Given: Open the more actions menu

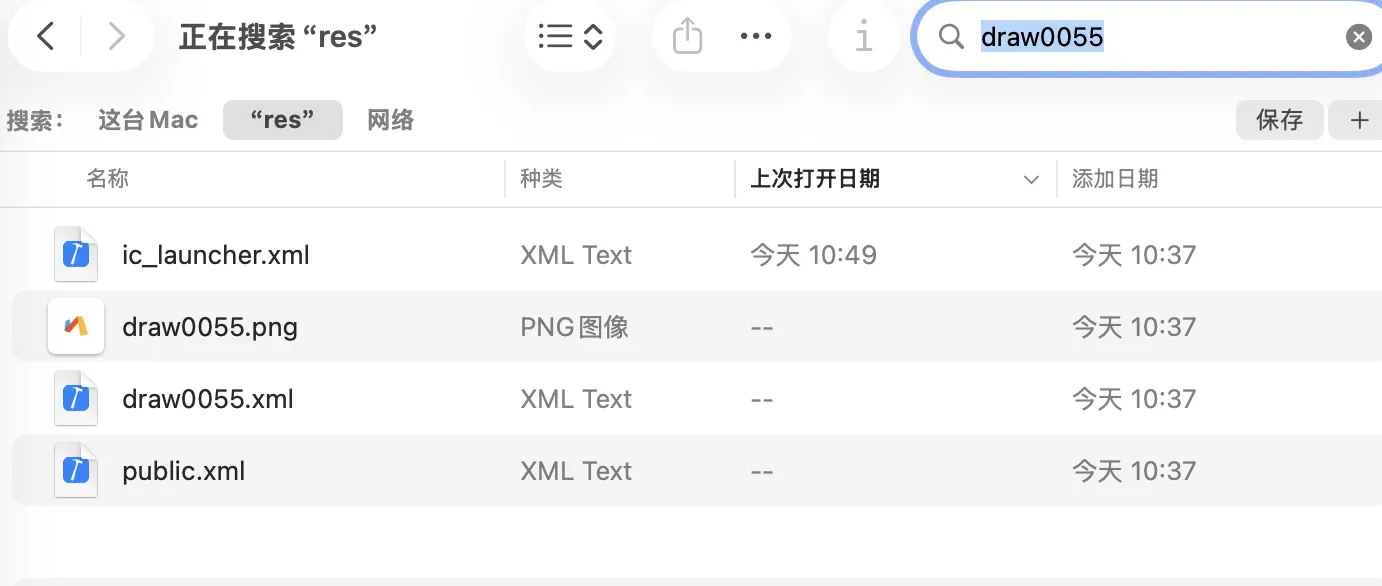Looking at the screenshot, I should [756, 37].
